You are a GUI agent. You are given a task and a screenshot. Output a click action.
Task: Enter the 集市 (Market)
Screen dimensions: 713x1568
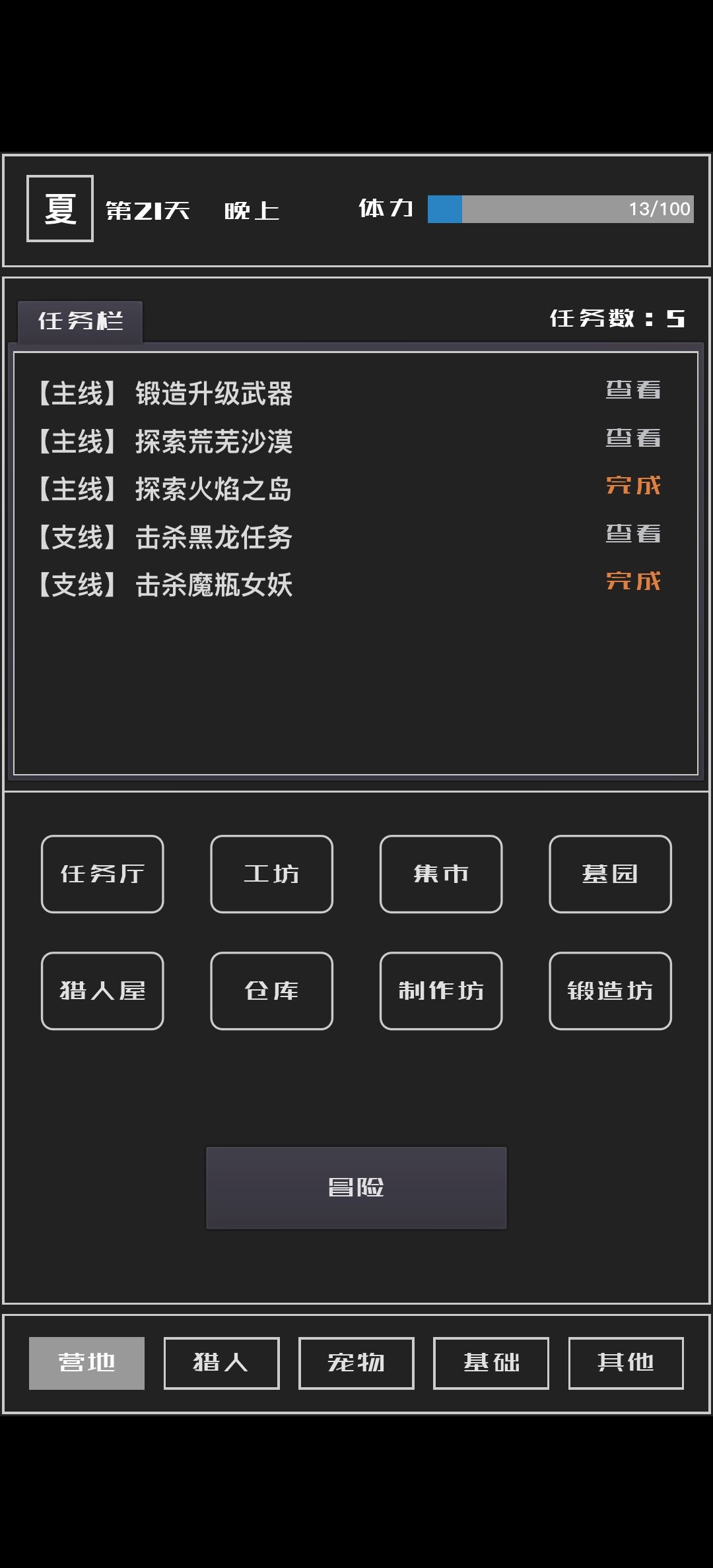coord(440,874)
